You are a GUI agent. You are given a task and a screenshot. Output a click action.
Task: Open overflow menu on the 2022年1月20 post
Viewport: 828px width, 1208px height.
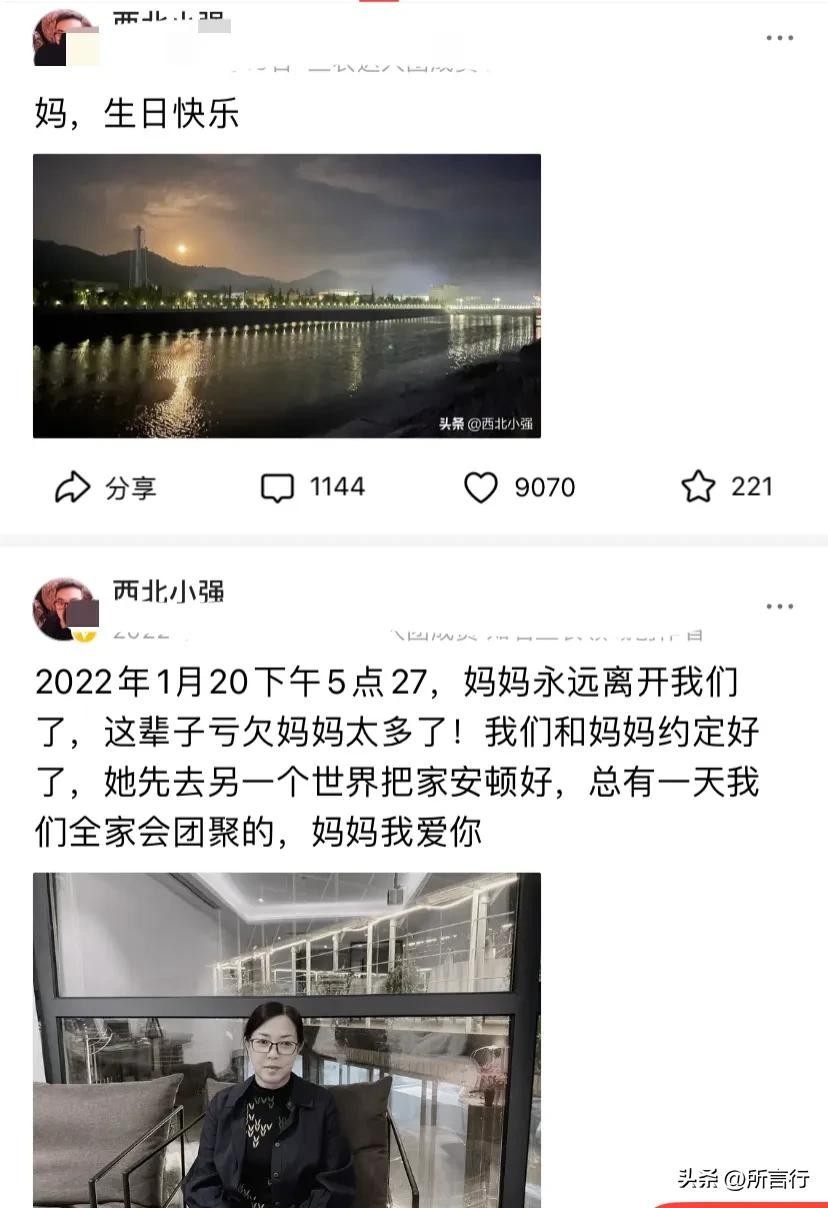point(779,607)
